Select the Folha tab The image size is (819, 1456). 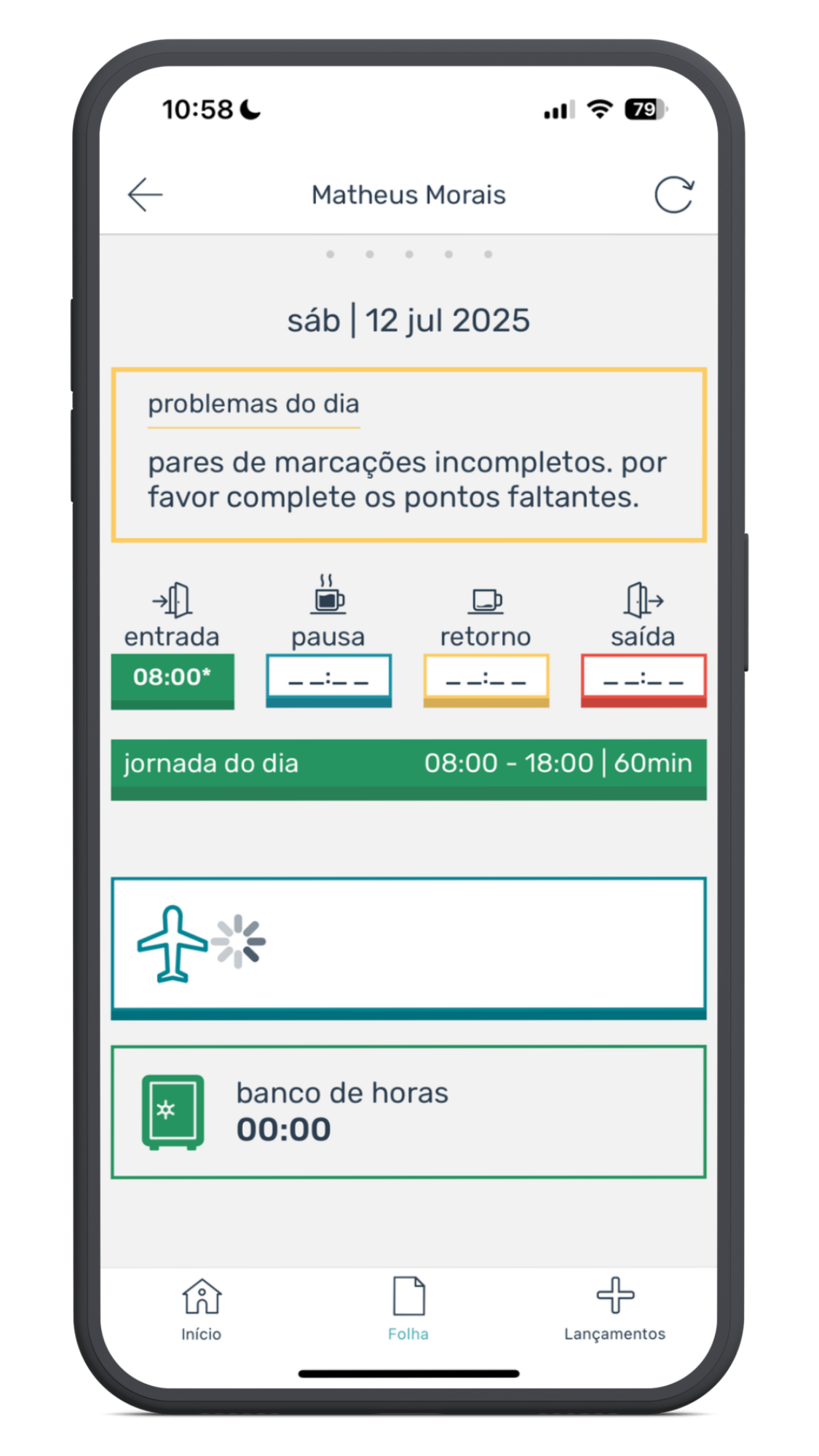click(408, 1310)
